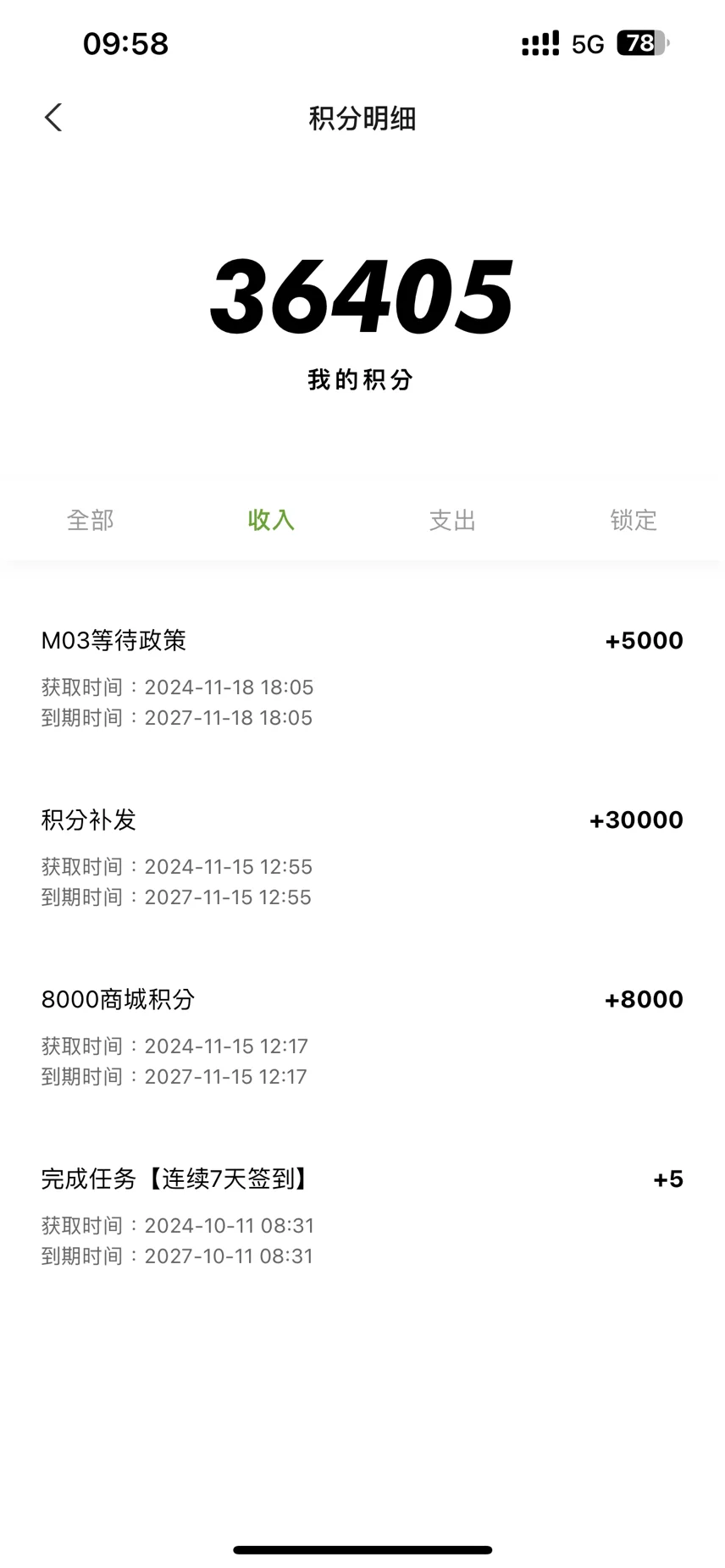
Task: Show the 锁定 tab
Action: pyautogui.click(x=634, y=520)
